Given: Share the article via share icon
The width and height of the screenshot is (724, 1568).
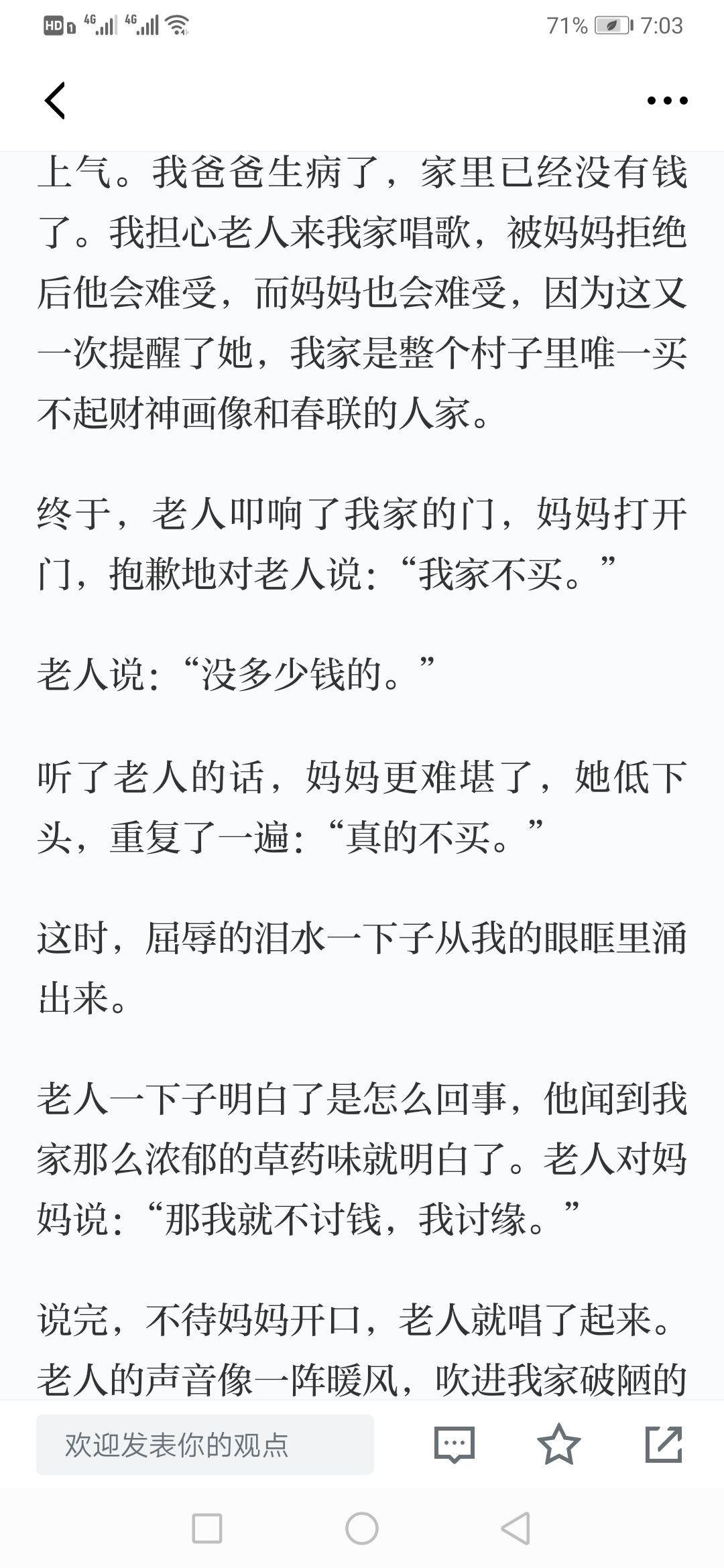Looking at the screenshot, I should coord(663,1445).
